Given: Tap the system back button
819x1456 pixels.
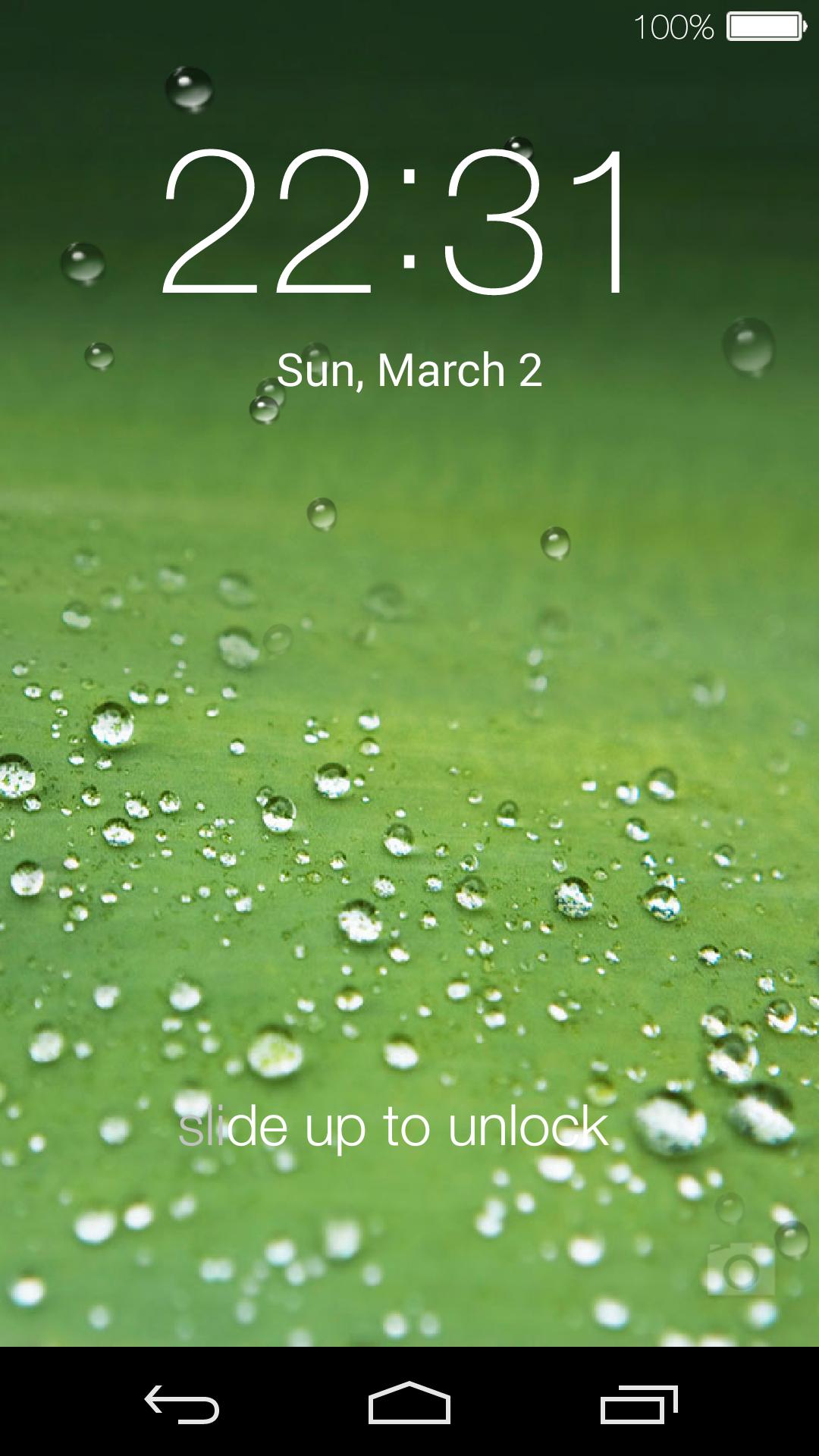Looking at the screenshot, I should [182, 1404].
